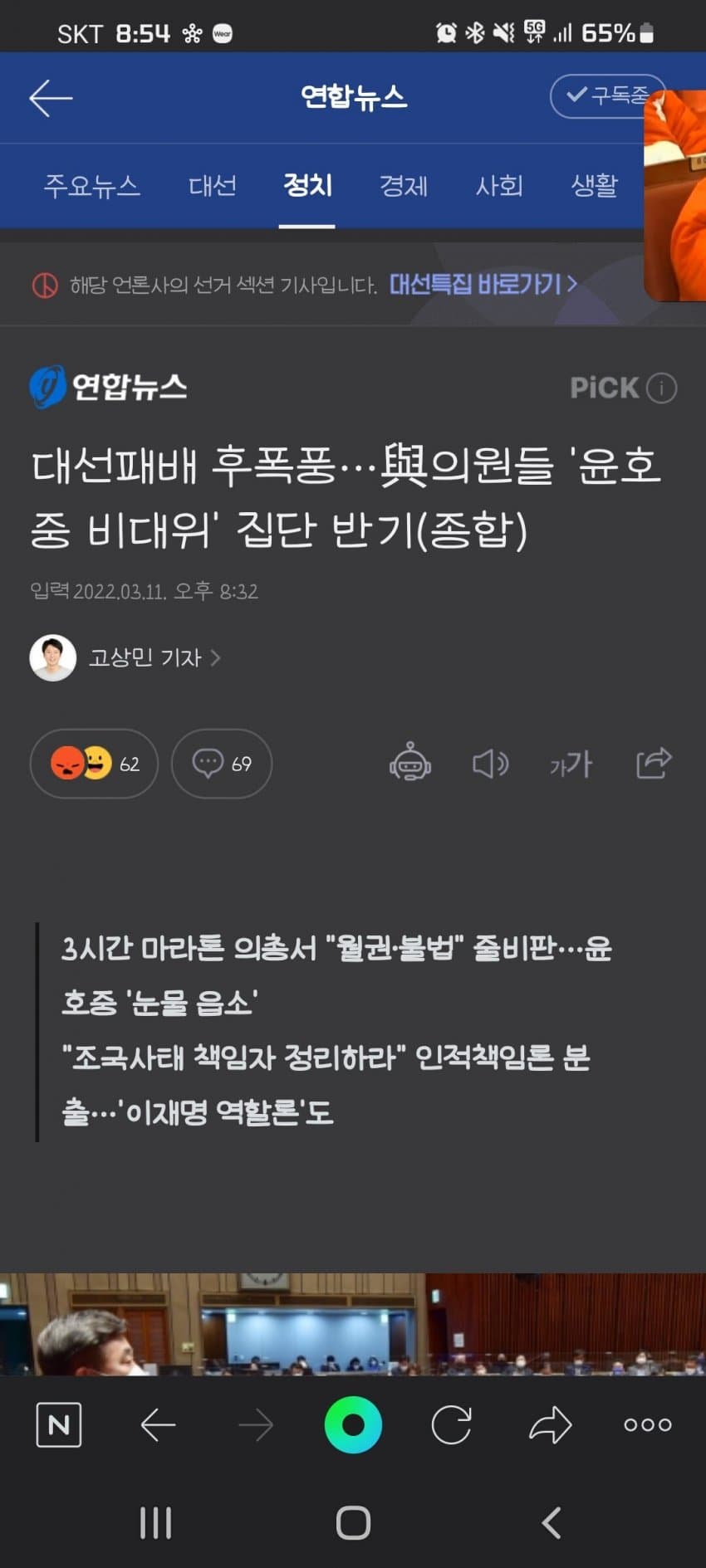Open recent apps from the navigation bar

click(x=155, y=1523)
